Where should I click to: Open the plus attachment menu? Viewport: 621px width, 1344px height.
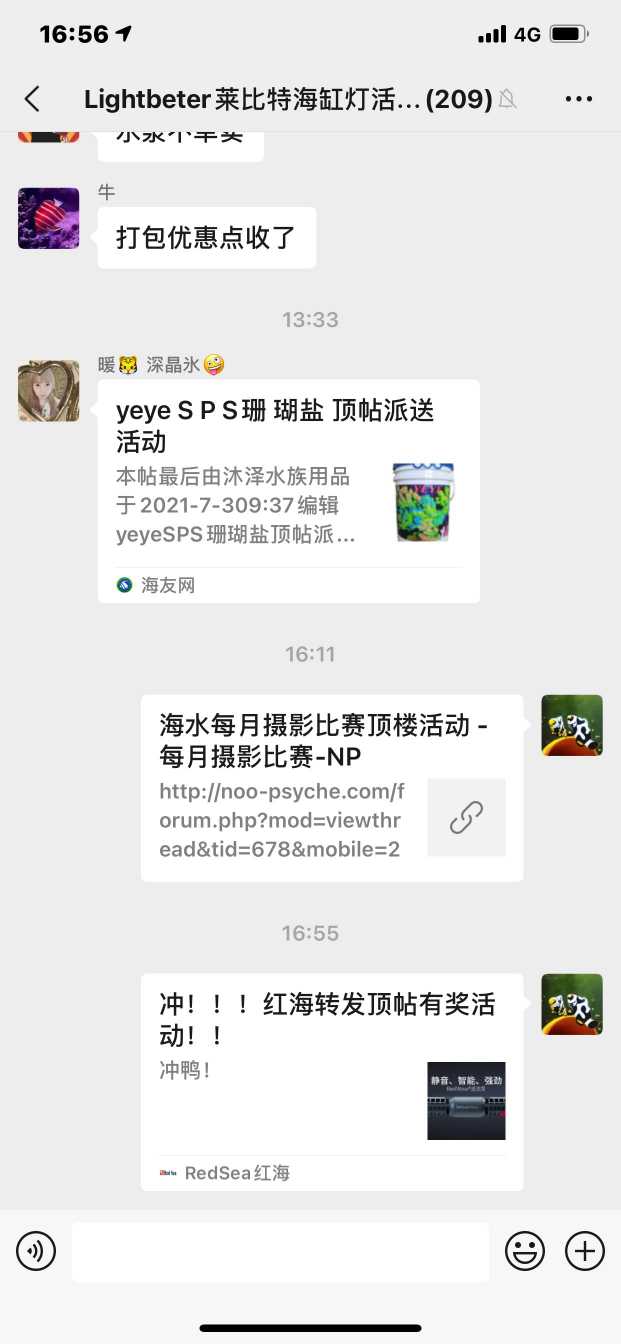coord(585,1251)
